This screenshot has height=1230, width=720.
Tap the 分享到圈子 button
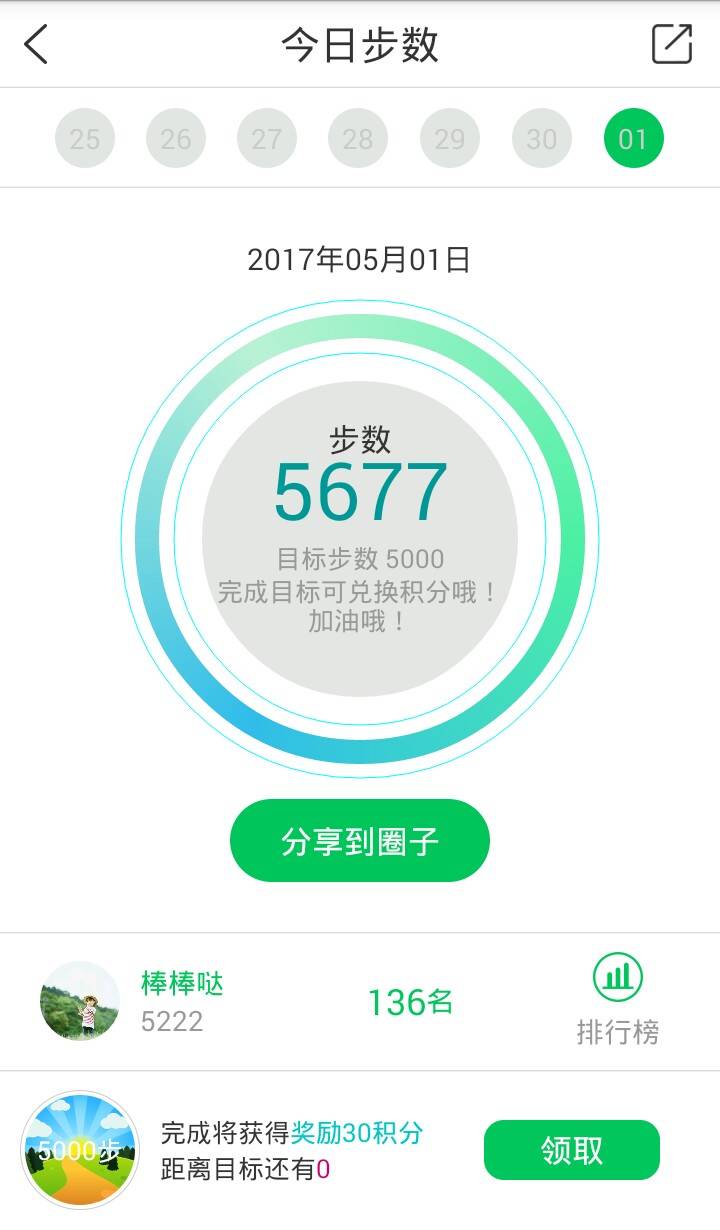pyautogui.click(x=360, y=841)
